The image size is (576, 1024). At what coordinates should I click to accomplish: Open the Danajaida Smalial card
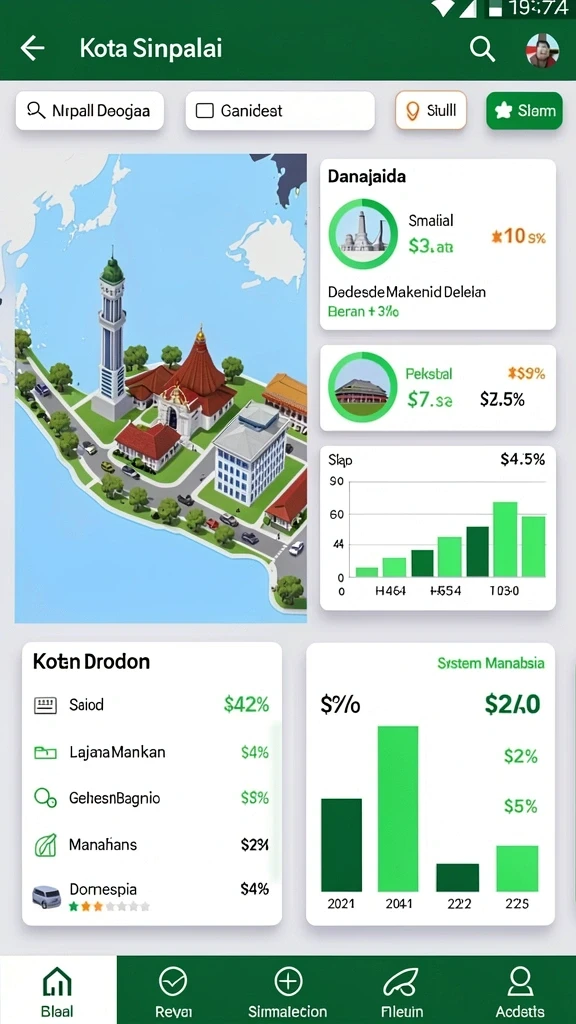(x=438, y=244)
